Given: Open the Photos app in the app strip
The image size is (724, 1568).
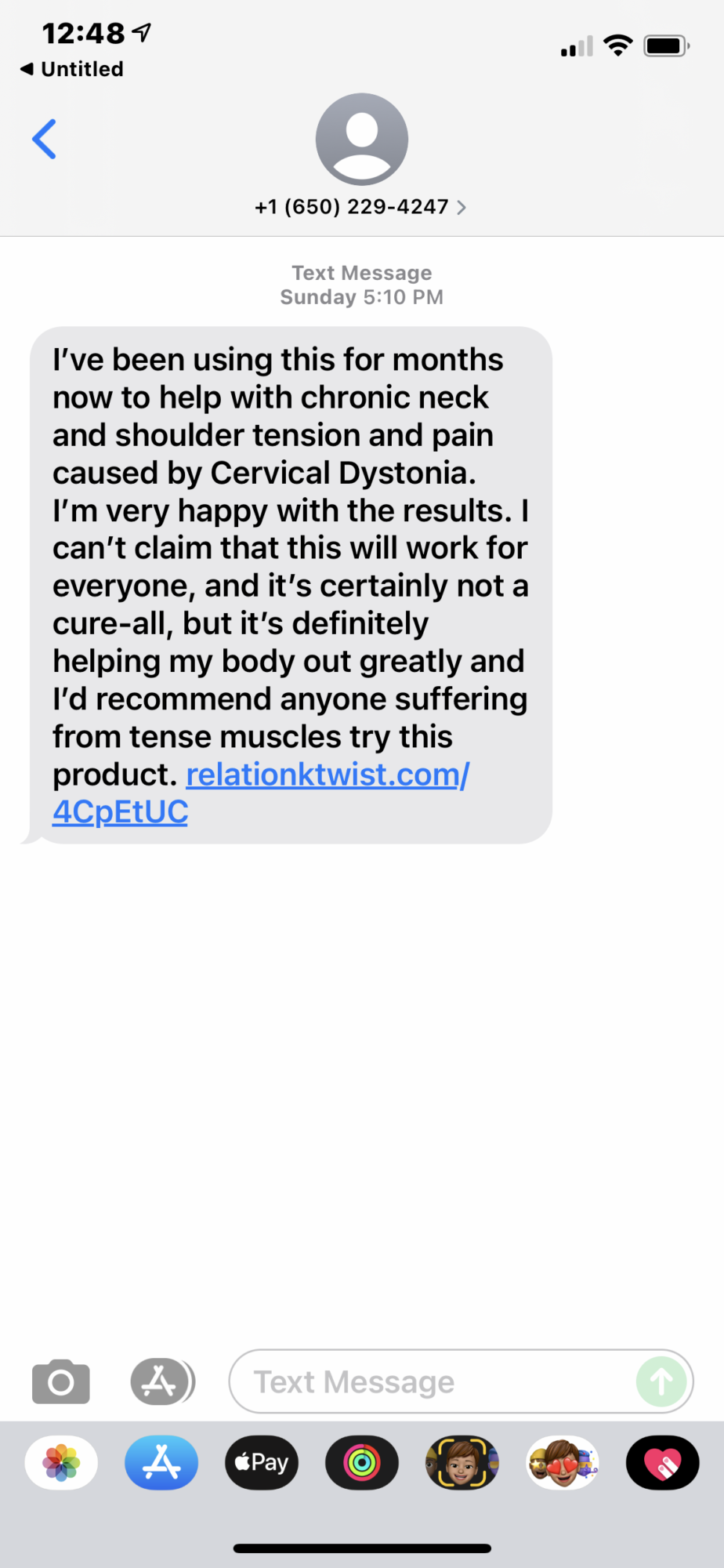Looking at the screenshot, I should (x=61, y=1462).
